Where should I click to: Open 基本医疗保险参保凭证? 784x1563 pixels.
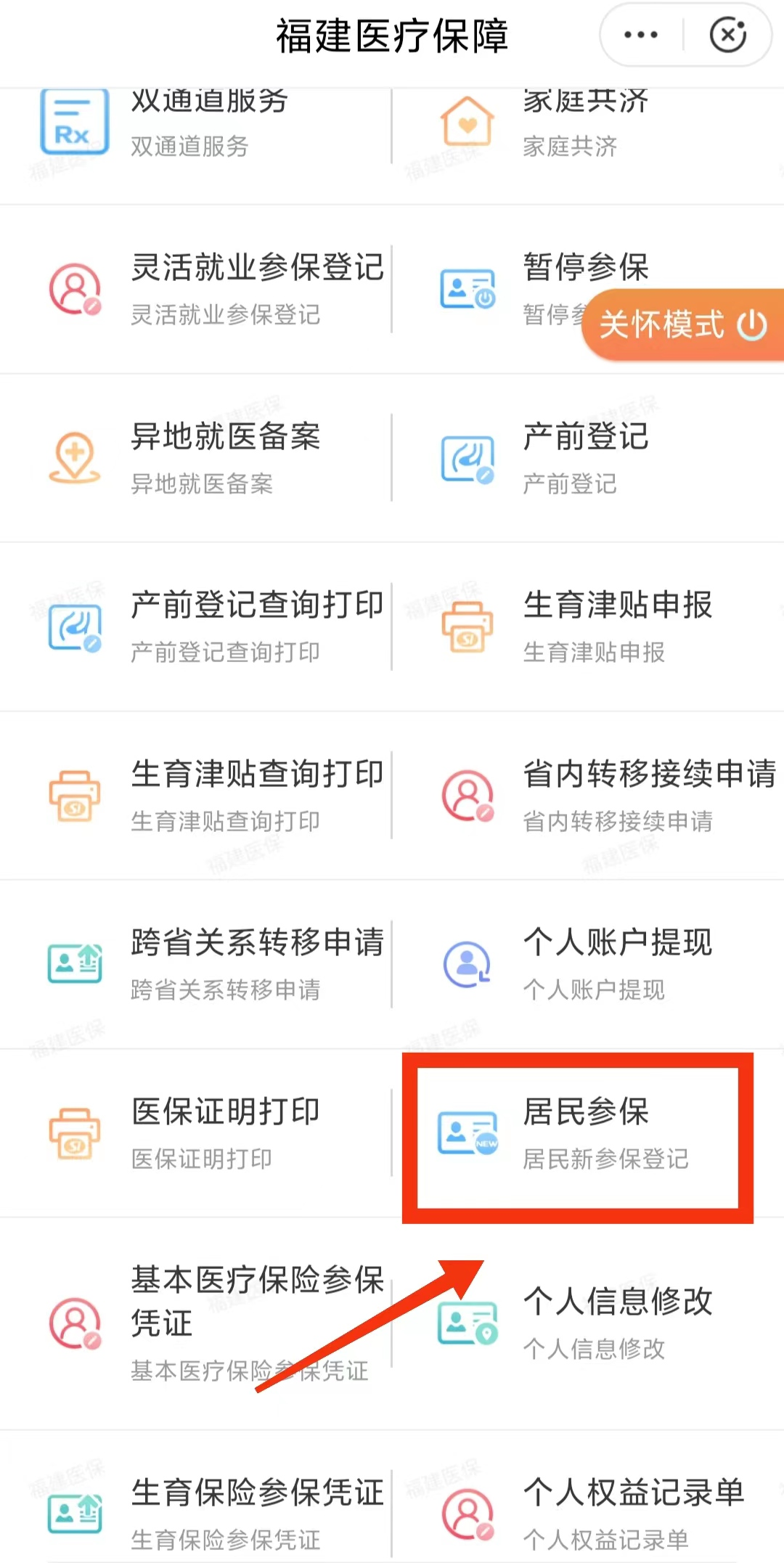(x=196, y=1323)
